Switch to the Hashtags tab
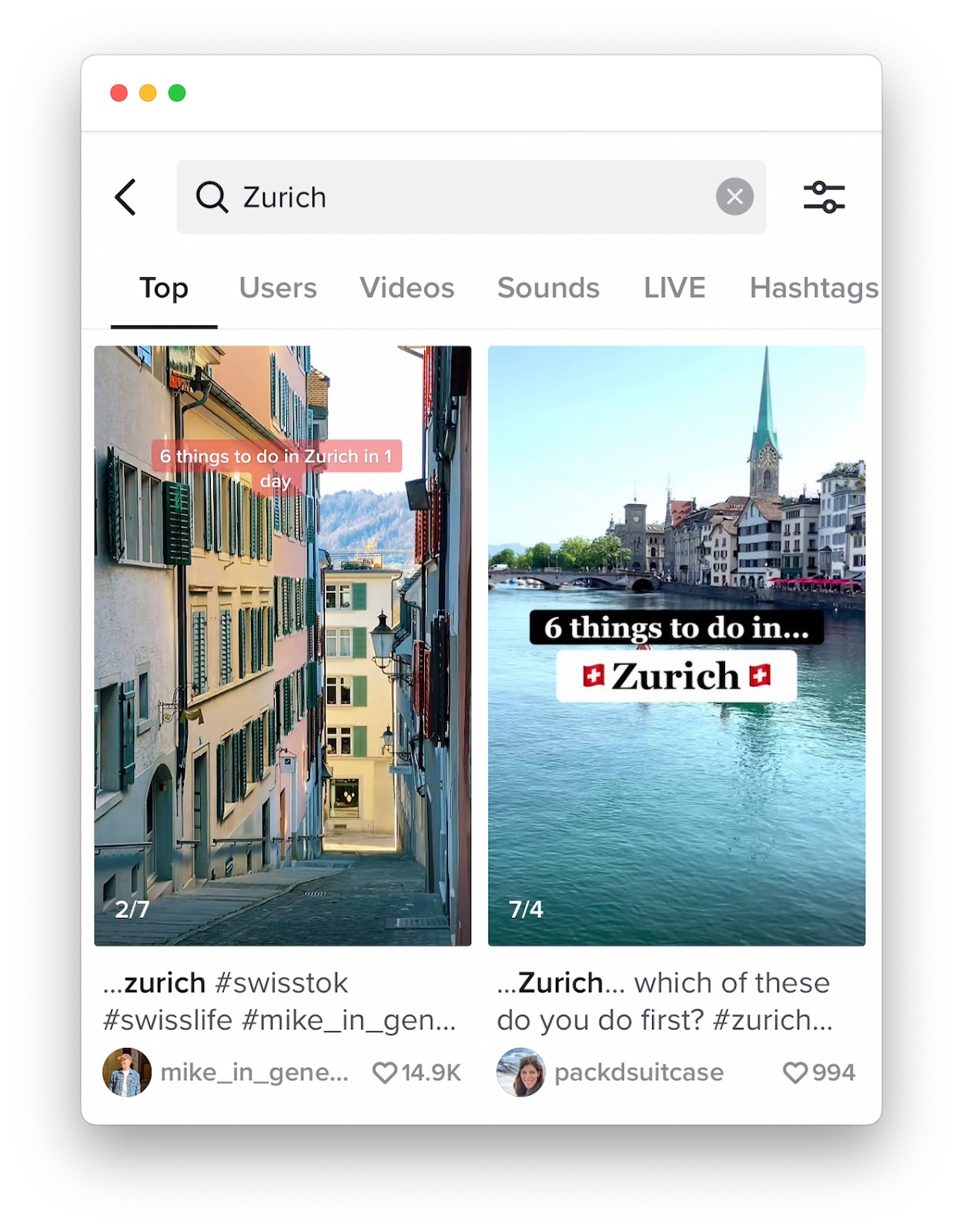 tap(813, 288)
